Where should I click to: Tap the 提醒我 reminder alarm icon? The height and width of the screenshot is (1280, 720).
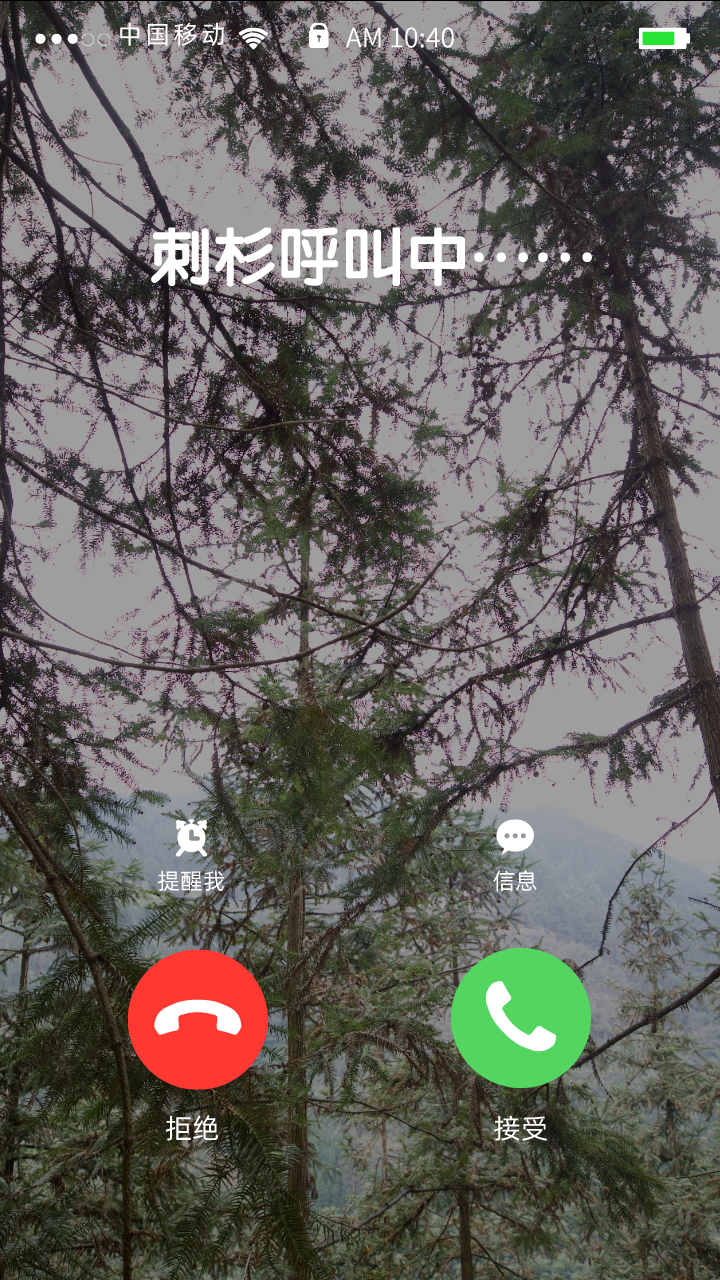coord(191,837)
